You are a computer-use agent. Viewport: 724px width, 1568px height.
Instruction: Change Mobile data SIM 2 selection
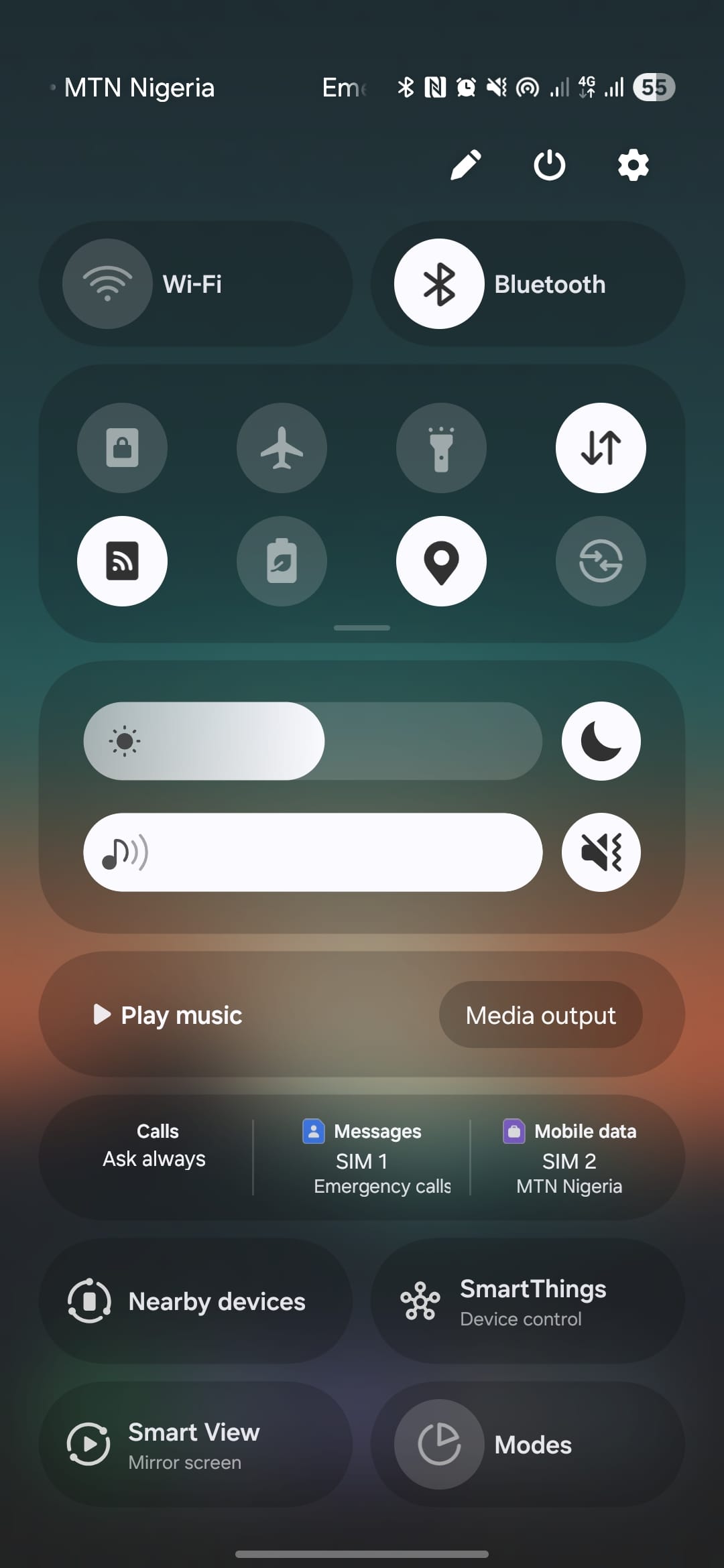[x=569, y=1159]
